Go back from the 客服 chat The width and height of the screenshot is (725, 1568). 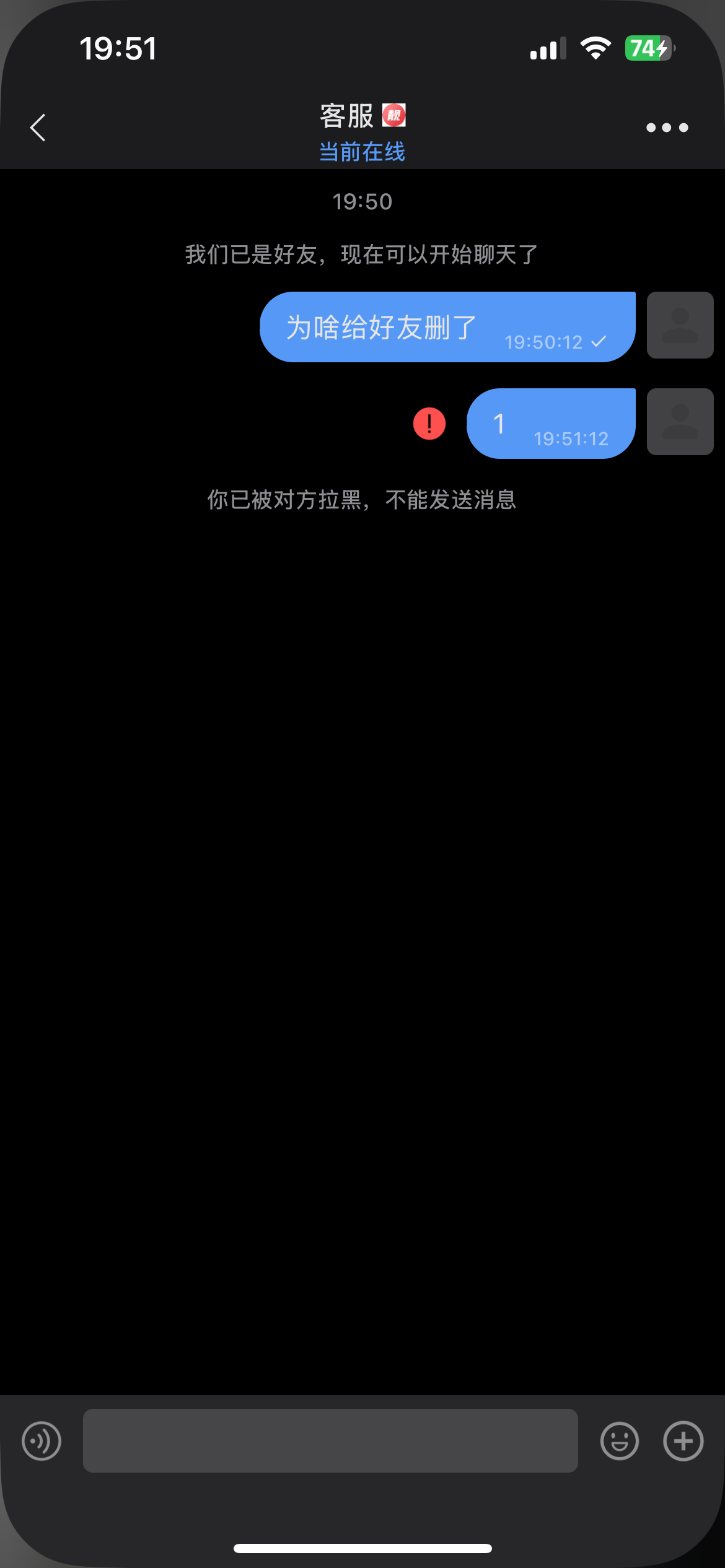pyautogui.click(x=38, y=128)
